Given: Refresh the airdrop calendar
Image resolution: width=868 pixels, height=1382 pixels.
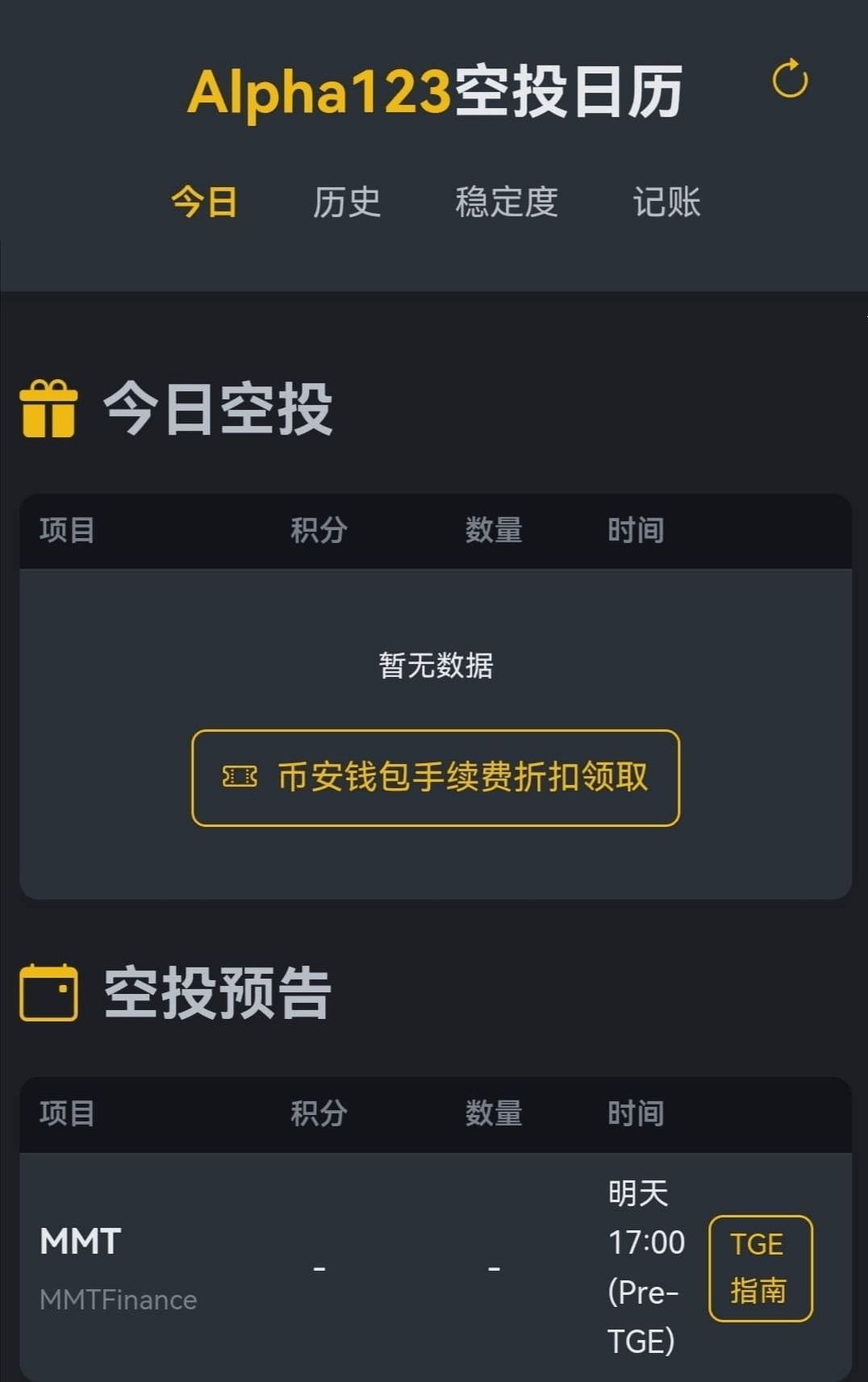Looking at the screenshot, I should pyautogui.click(x=789, y=79).
